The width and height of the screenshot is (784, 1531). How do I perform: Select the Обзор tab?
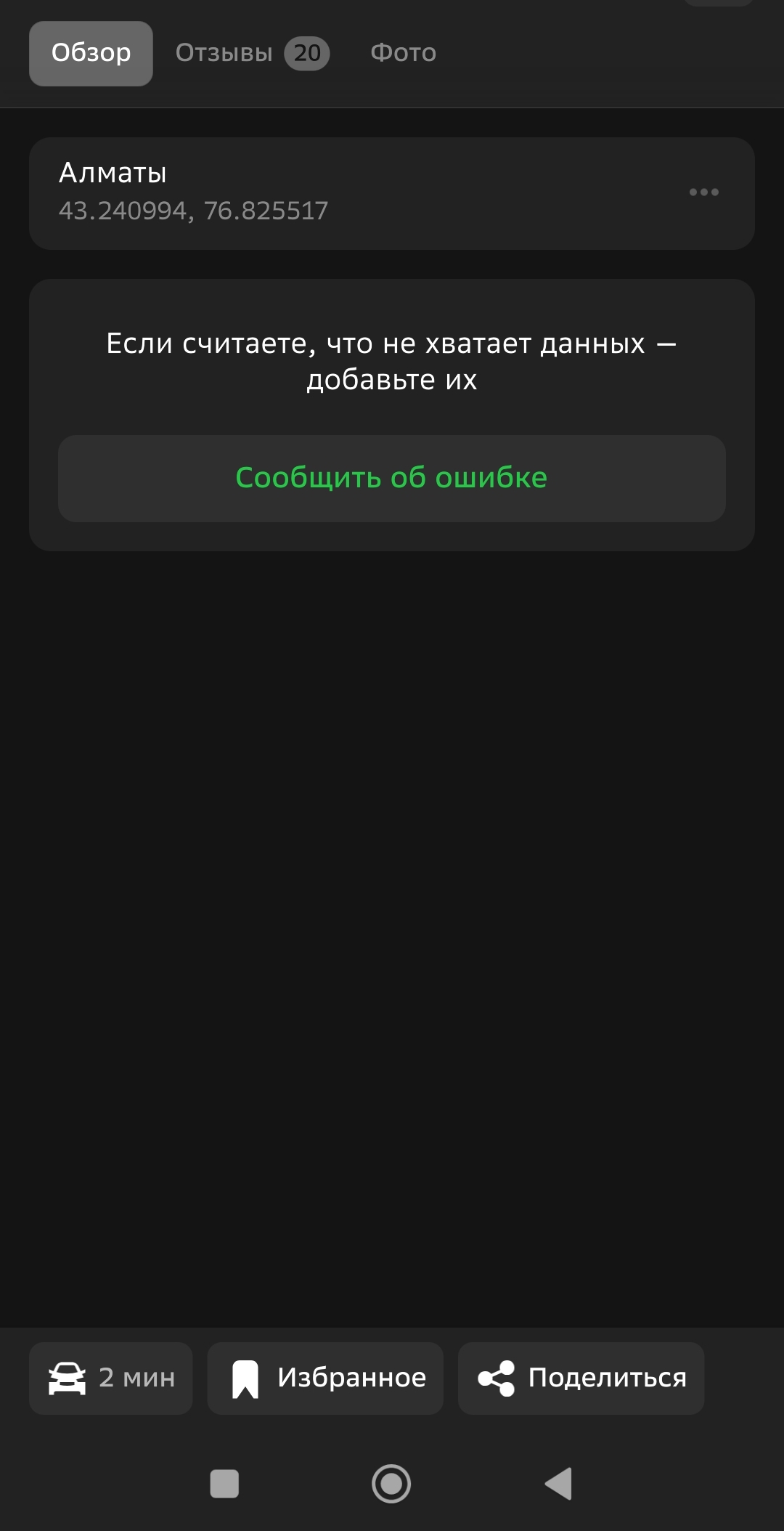[91, 54]
